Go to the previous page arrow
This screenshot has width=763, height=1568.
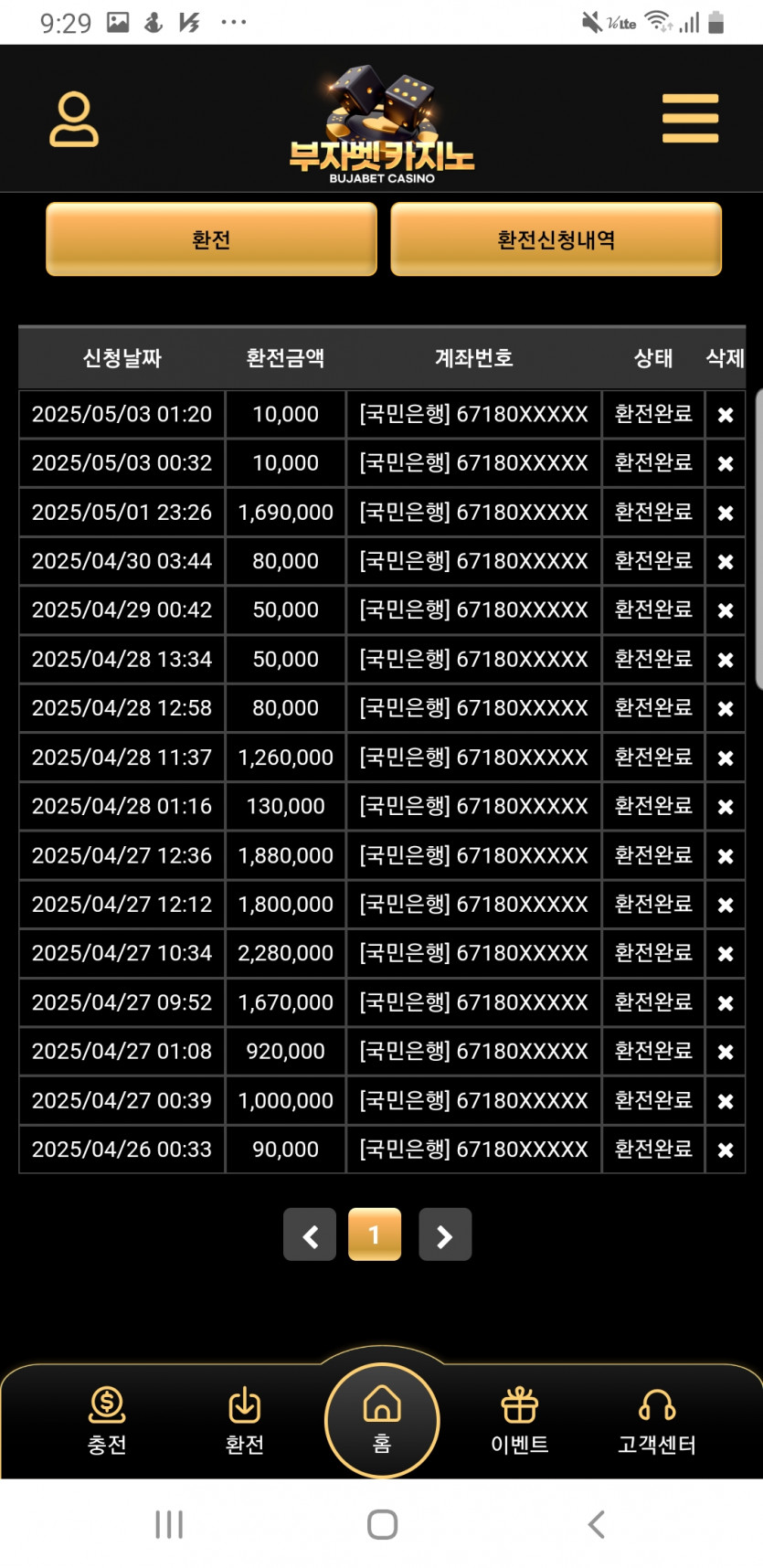point(310,1234)
